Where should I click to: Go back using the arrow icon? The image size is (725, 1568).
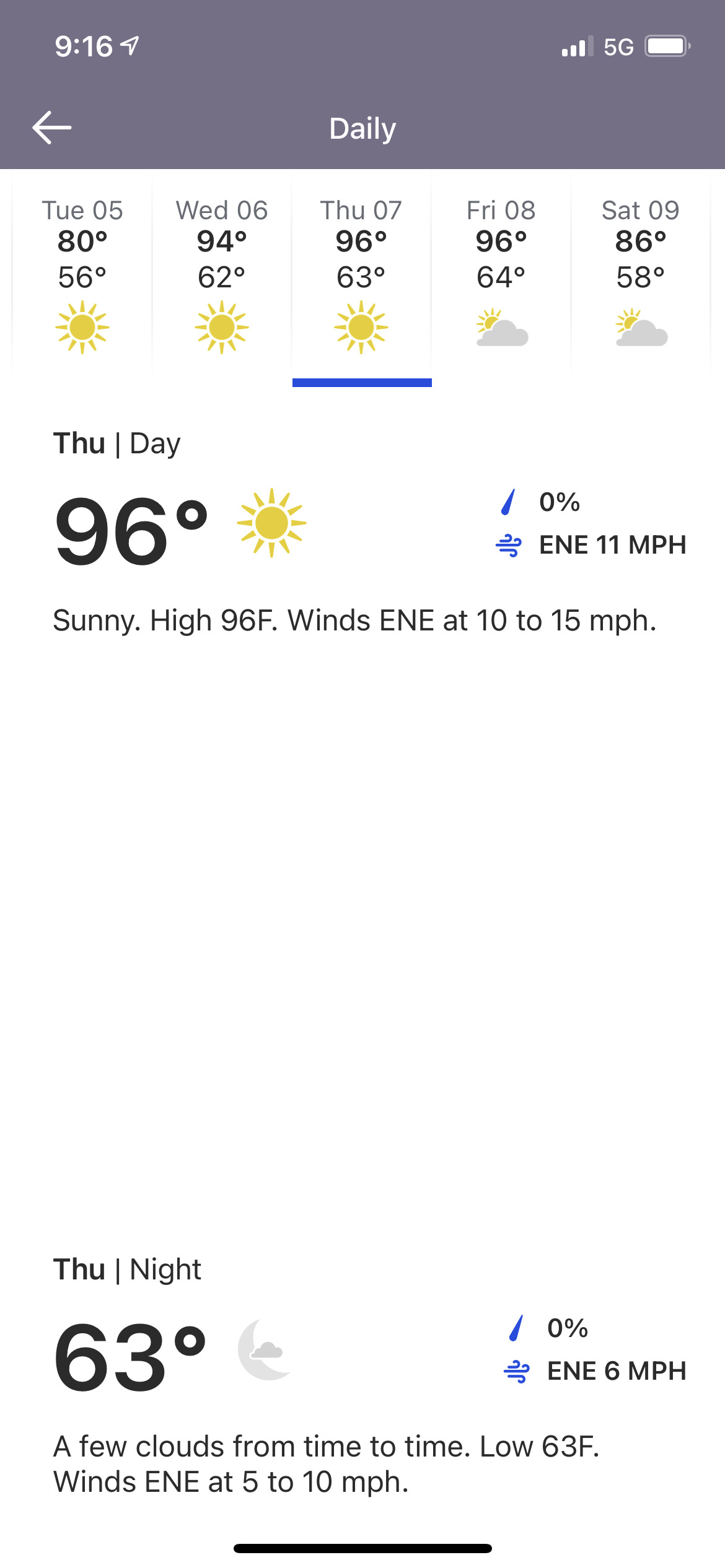(x=52, y=128)
